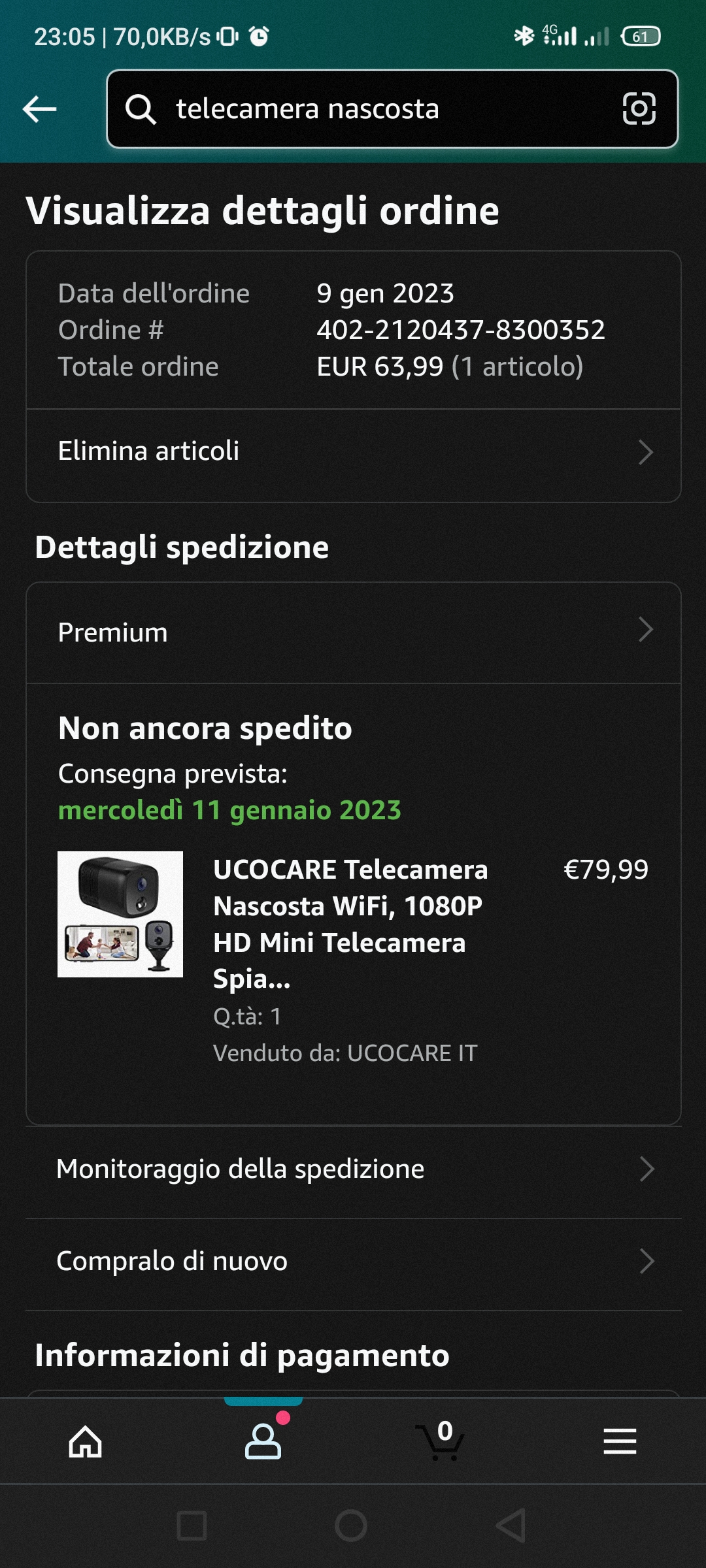
Task: Switch to the Home tab
Action: tap(86, 1441)
